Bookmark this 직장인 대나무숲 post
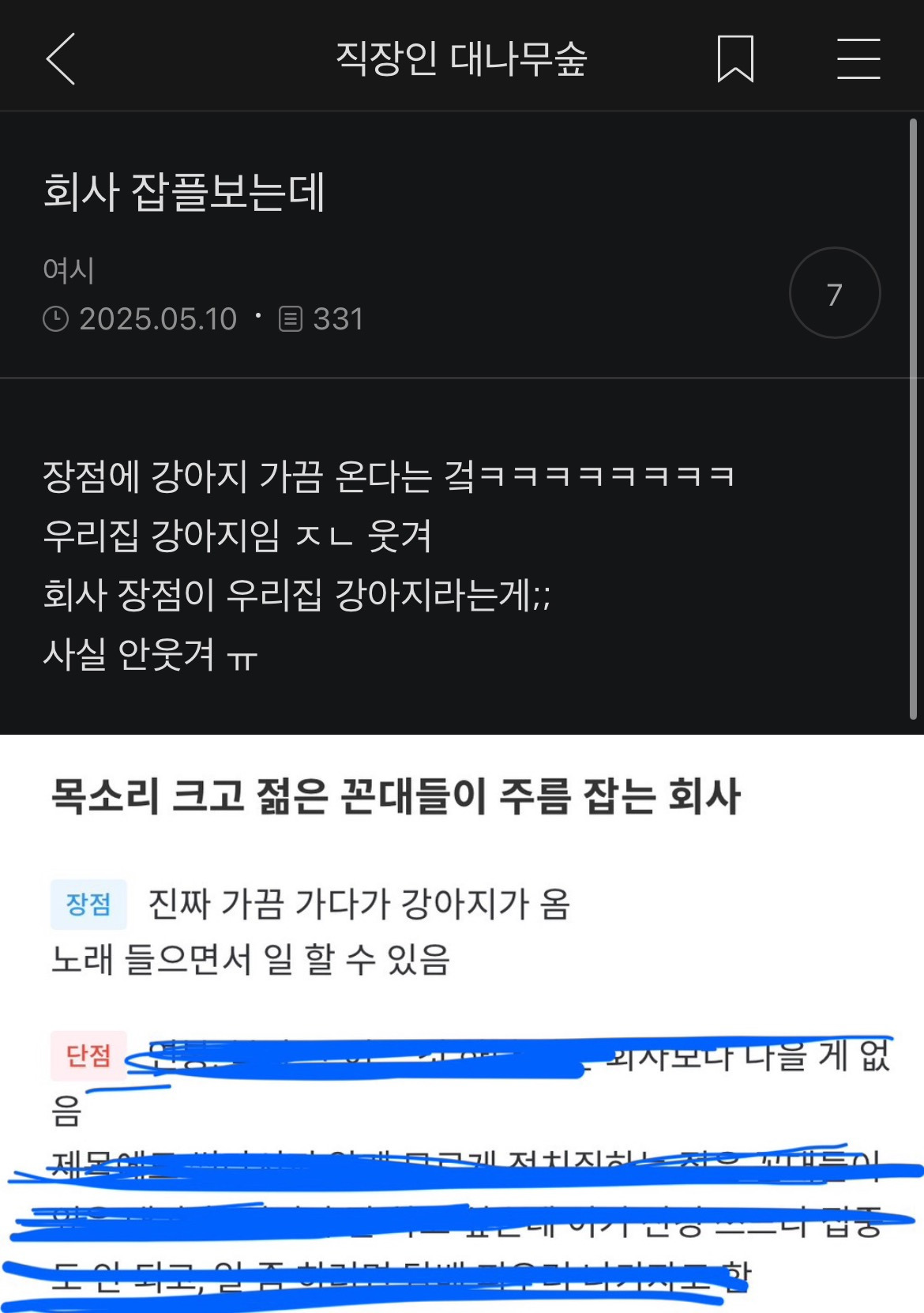924x1313 pixels. (735, 58)
